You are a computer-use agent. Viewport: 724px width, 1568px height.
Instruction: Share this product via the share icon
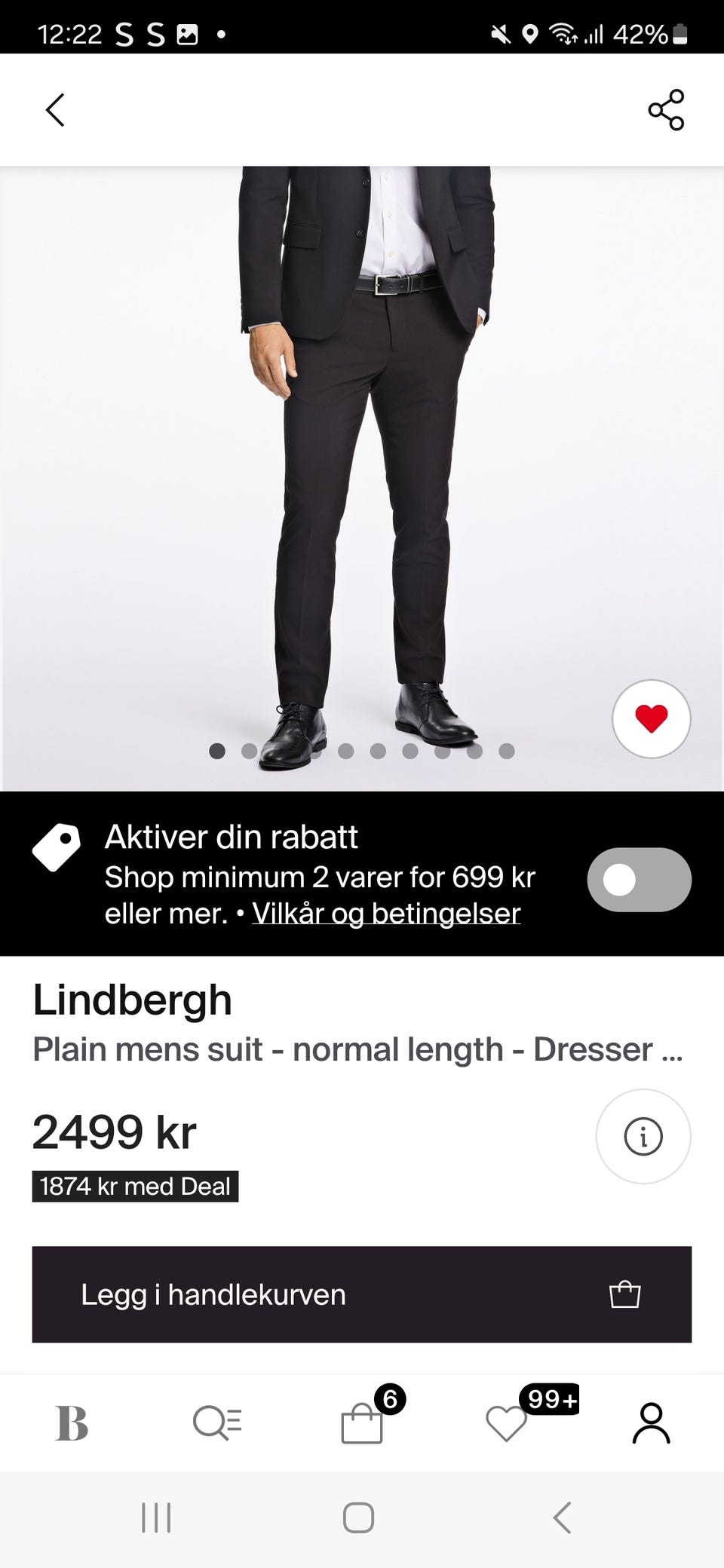point(667,109)
